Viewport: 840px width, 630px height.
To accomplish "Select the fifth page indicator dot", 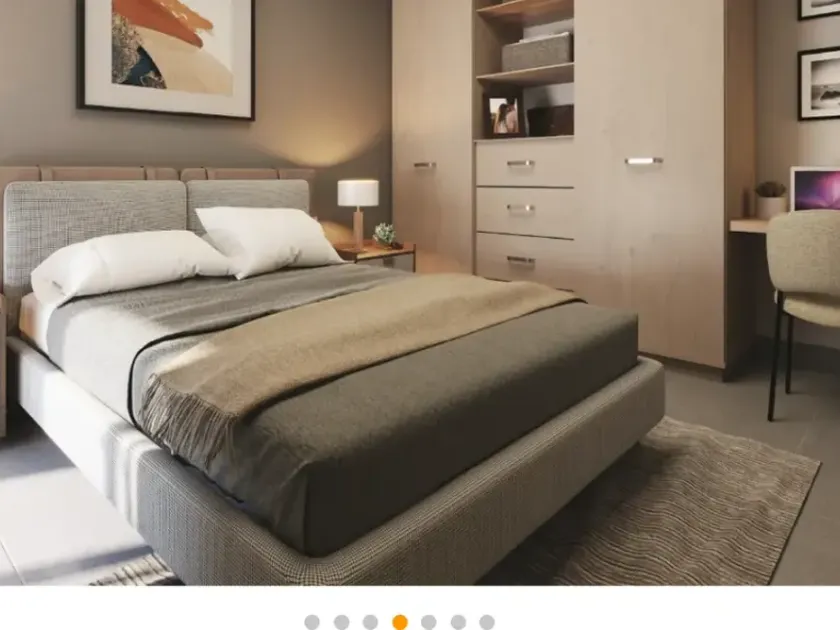I will pos(429,622).
